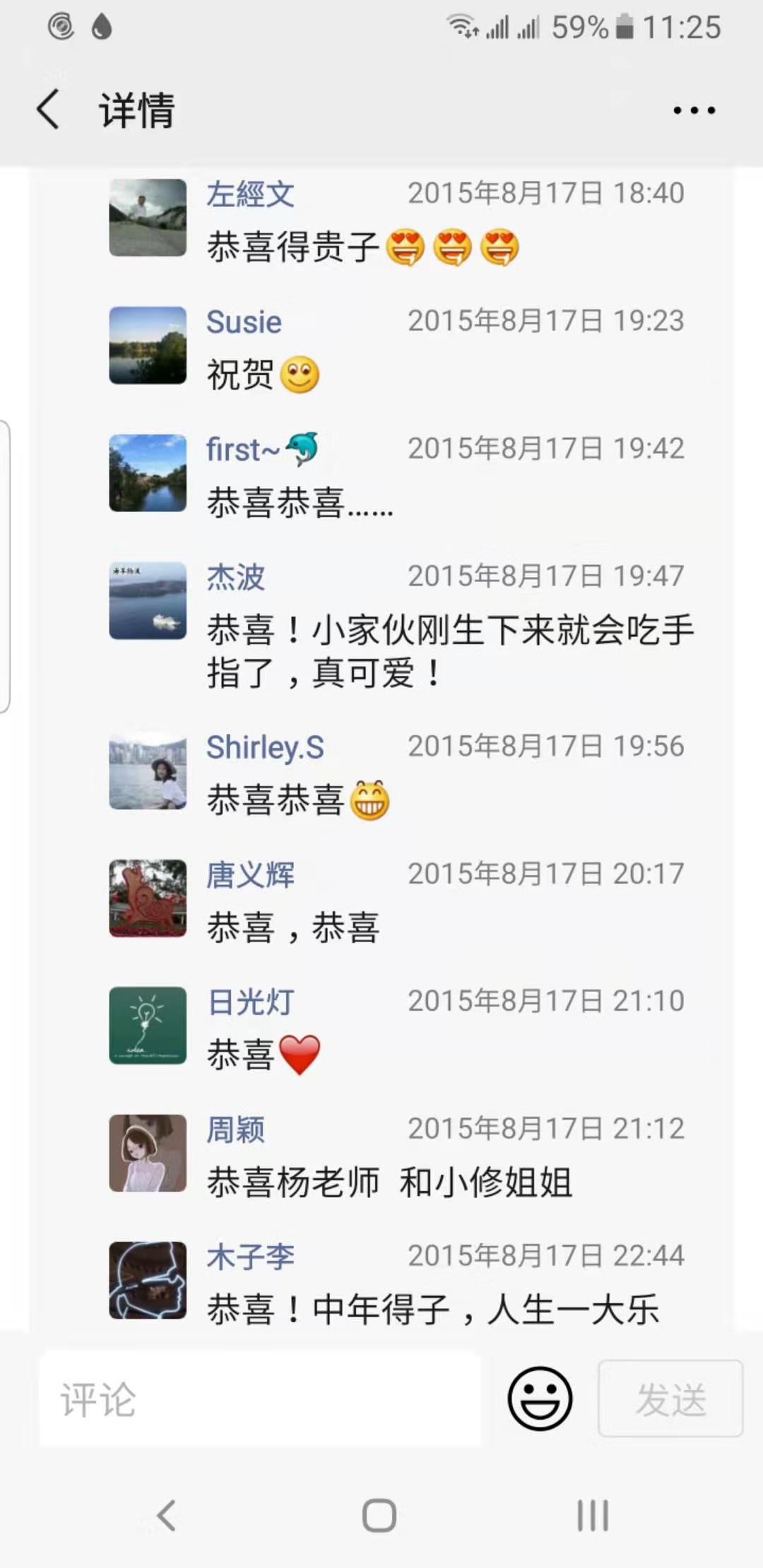The height and width of the screenshot is (1568, 763).
Task: Open 左經文's profile name link
Action: (251, 194)
